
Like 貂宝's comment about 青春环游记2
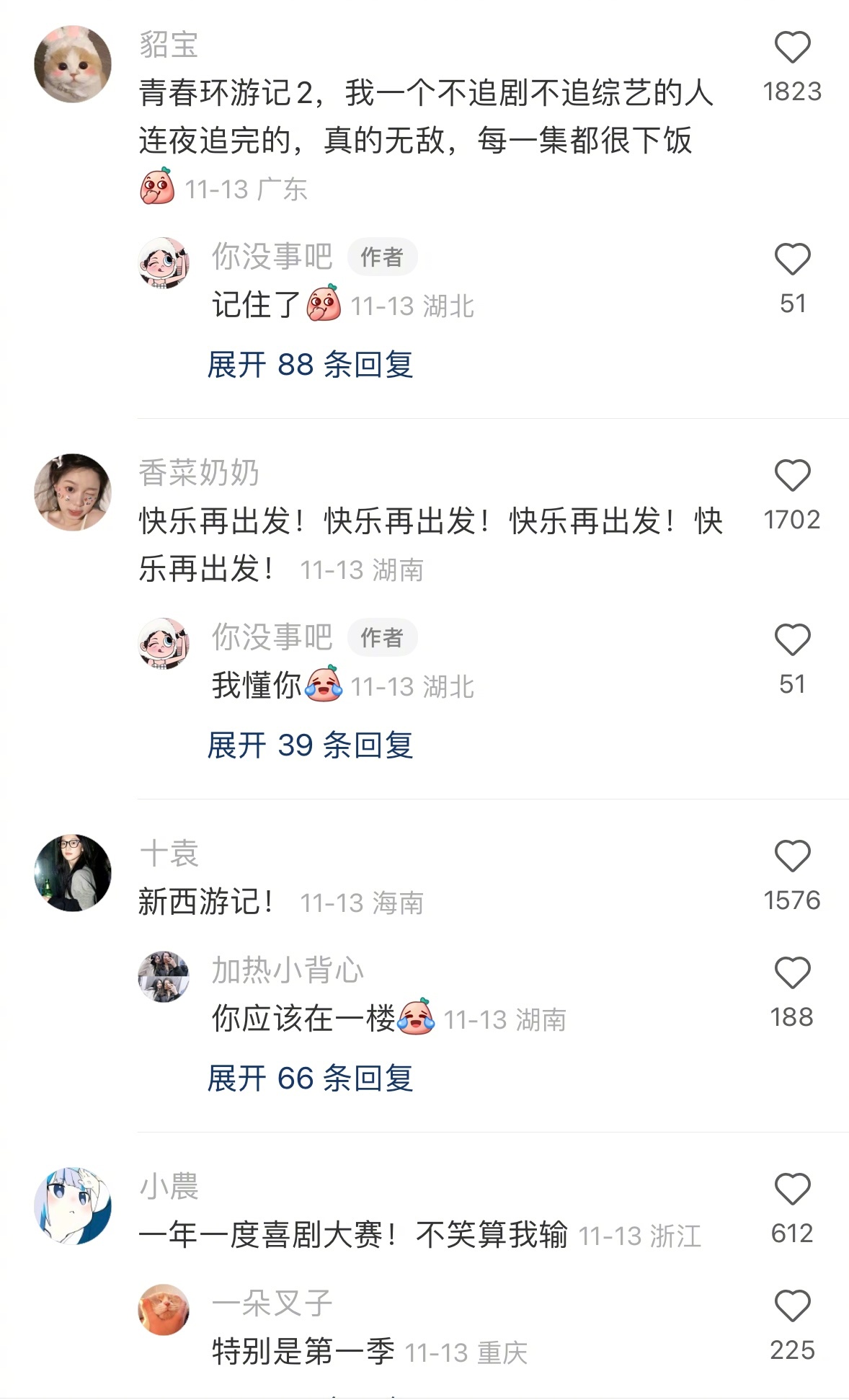792,48
